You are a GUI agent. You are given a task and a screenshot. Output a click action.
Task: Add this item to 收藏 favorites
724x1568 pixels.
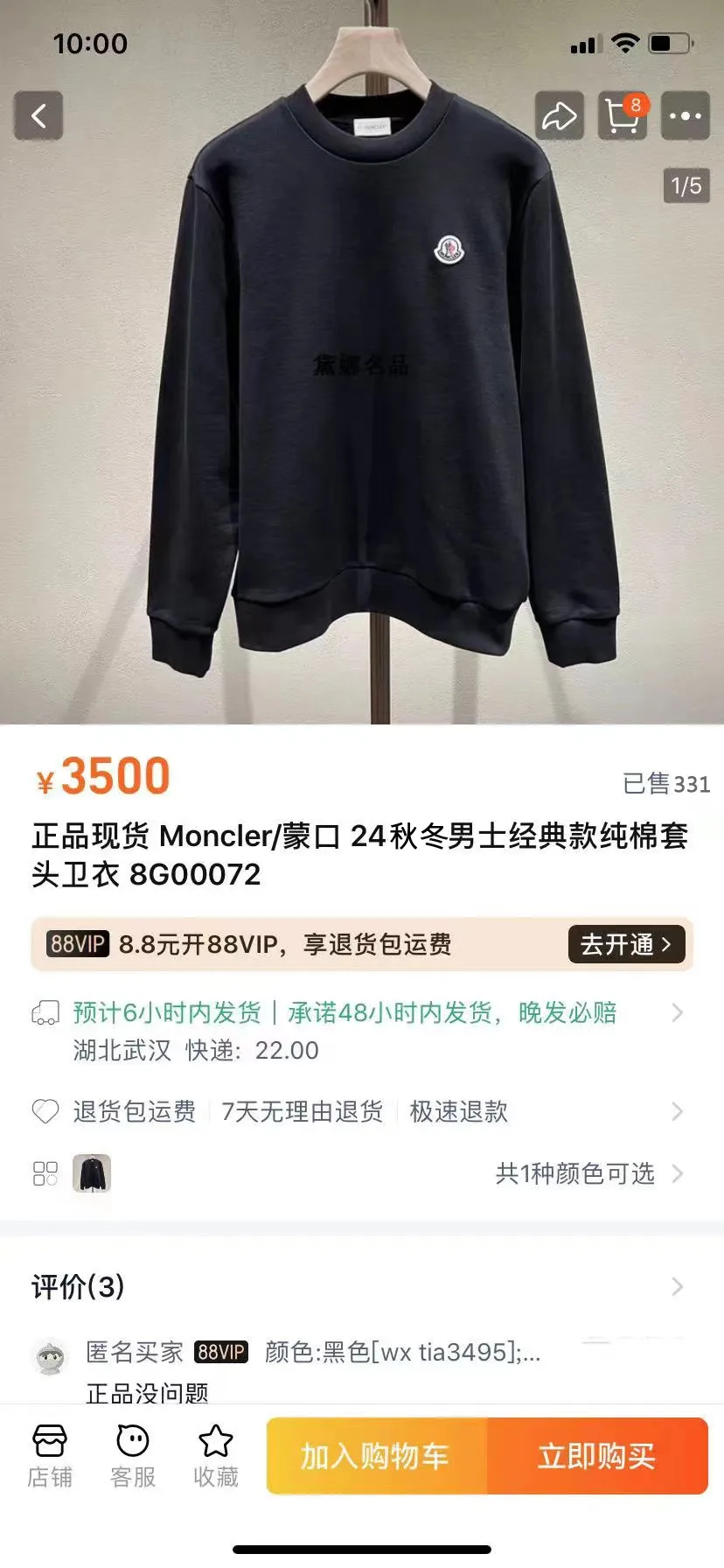pos(216,1456)
